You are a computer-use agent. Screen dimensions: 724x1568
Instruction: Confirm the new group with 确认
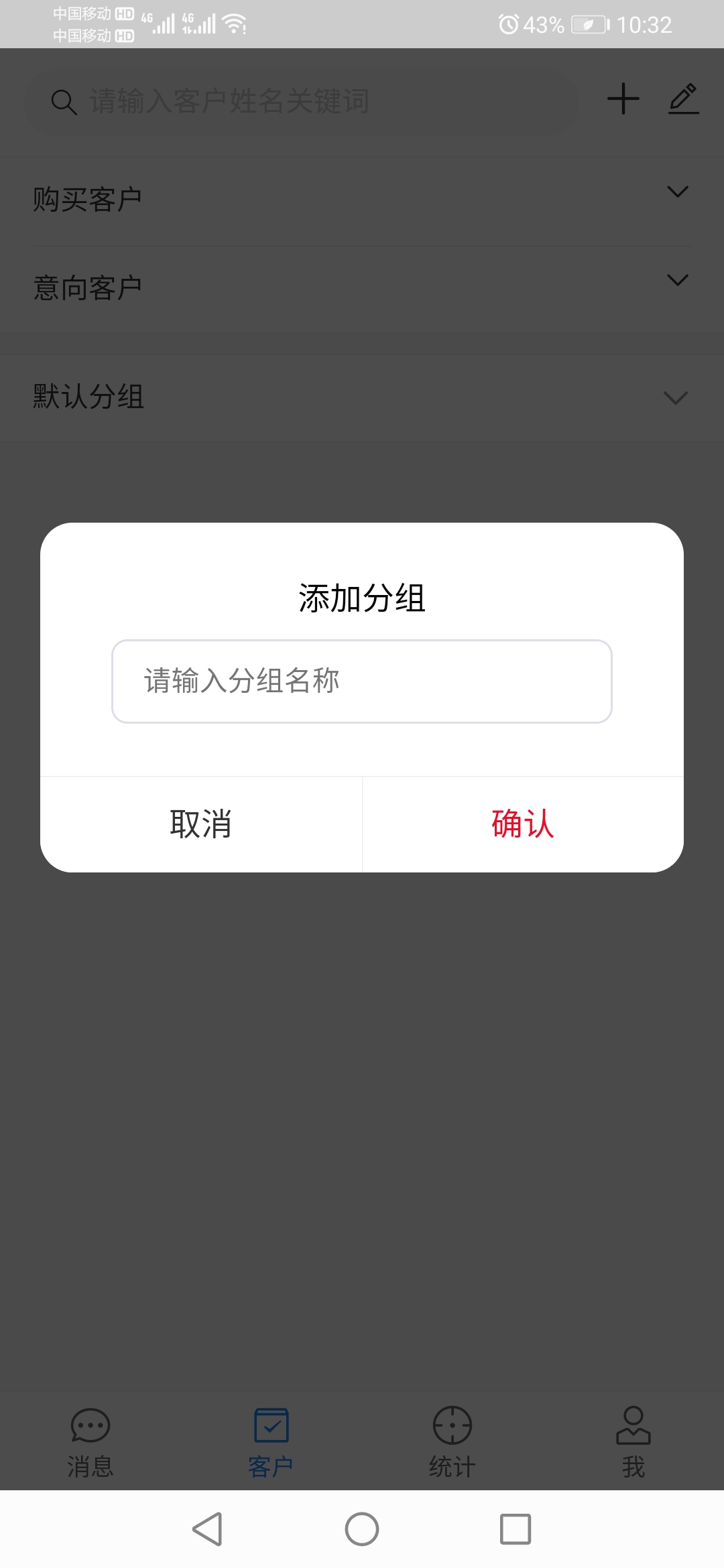[x=523, y=824]
